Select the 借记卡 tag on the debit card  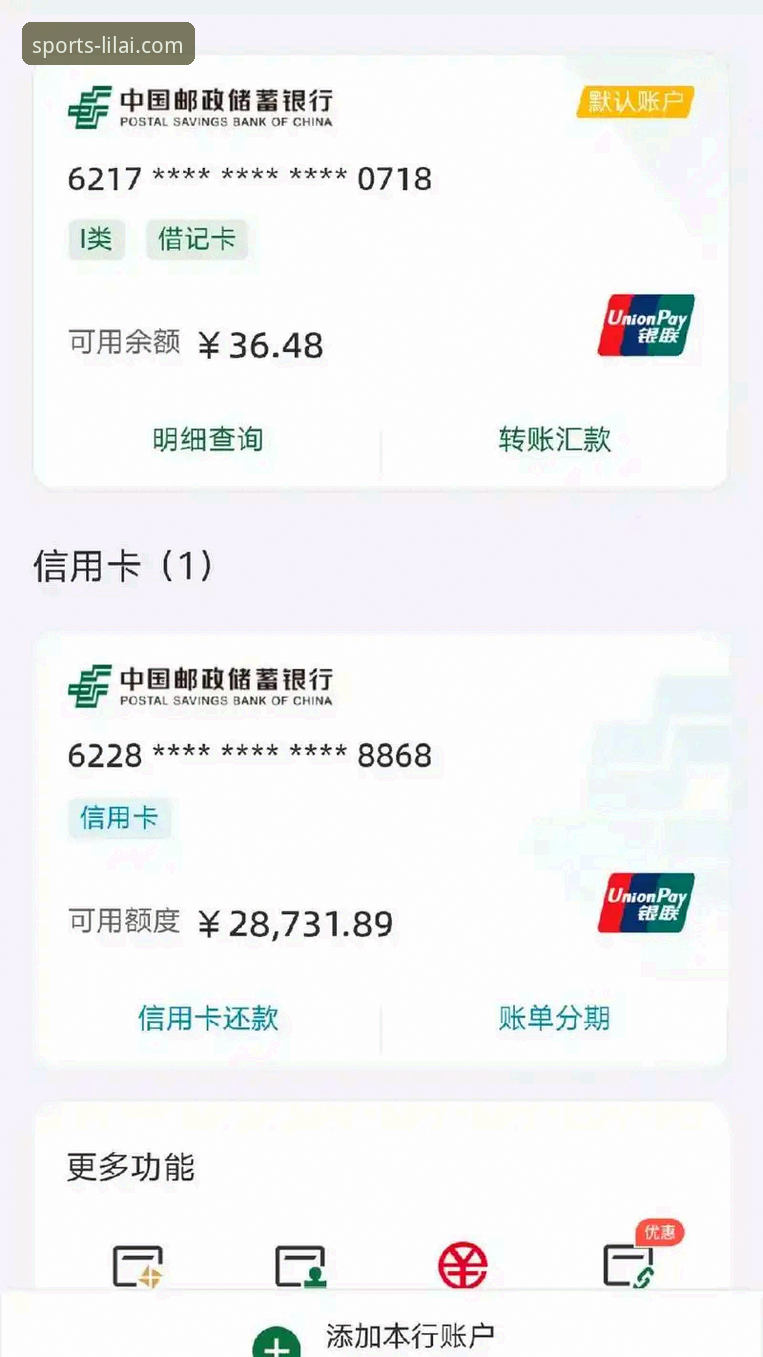(x=196, y=239)
